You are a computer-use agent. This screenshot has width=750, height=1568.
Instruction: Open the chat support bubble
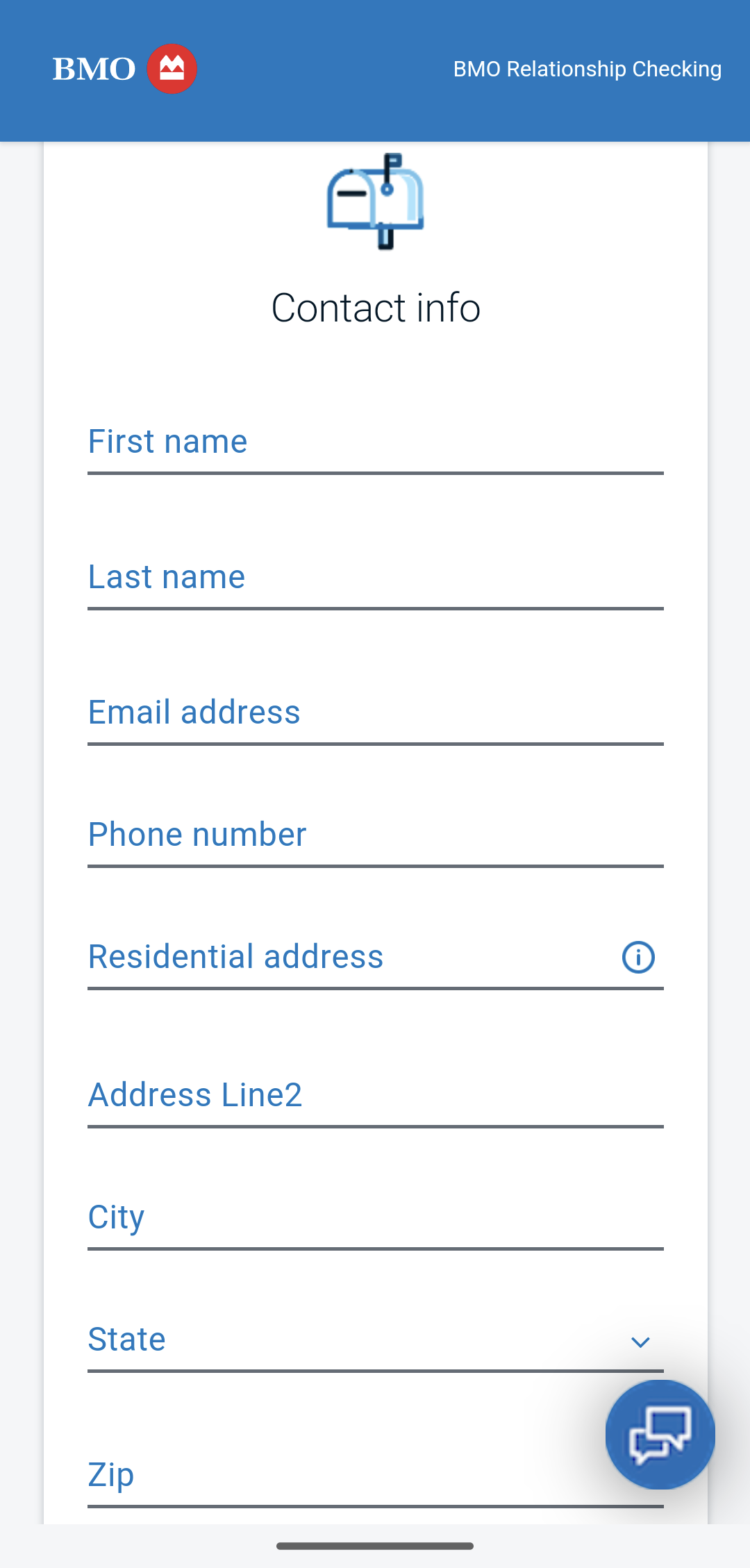(660, 1435)
